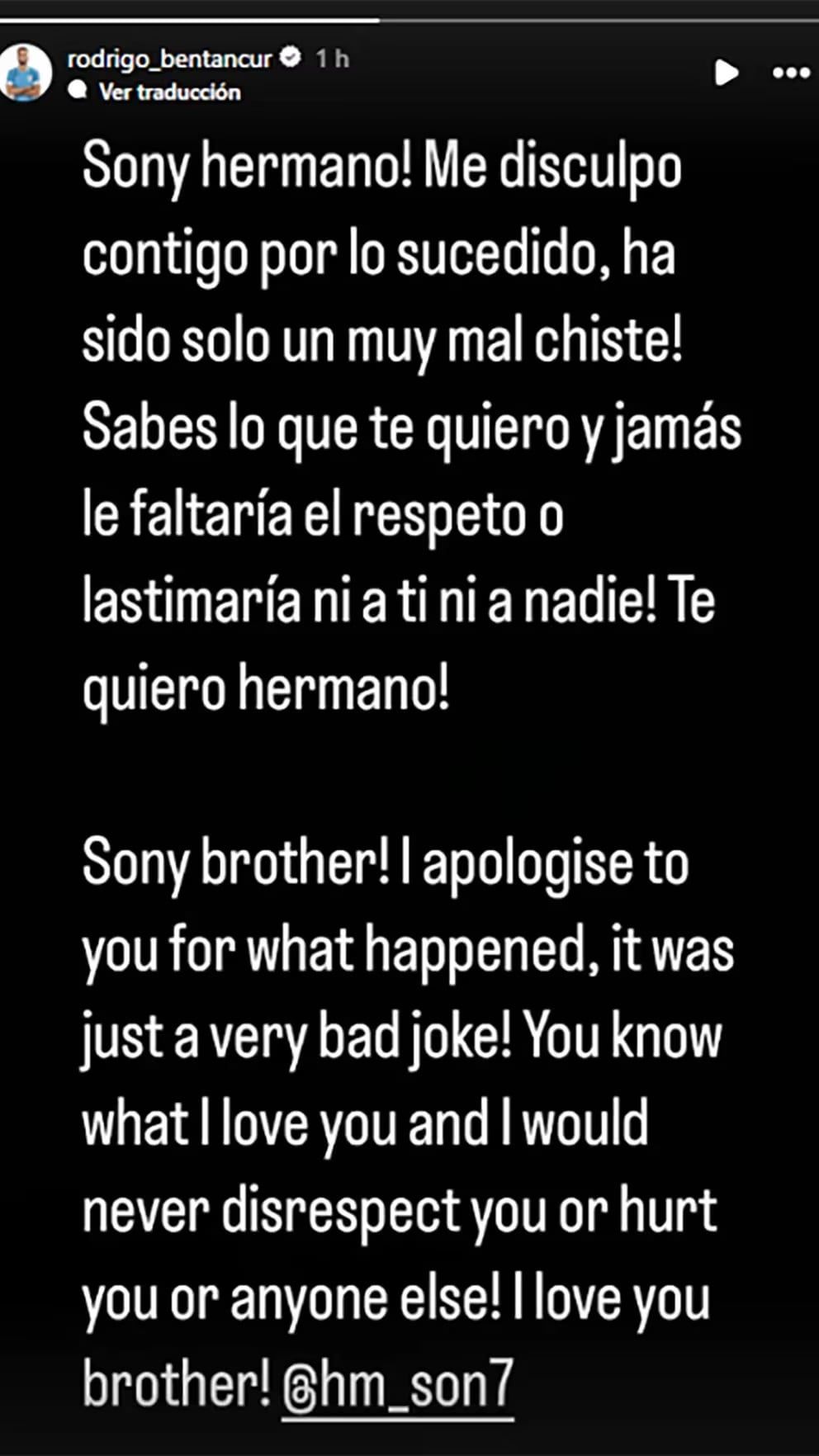Open rodrigo_bentancur's profile picture
The width and height of the screenshot is (819, 1456).
point(25,73)
